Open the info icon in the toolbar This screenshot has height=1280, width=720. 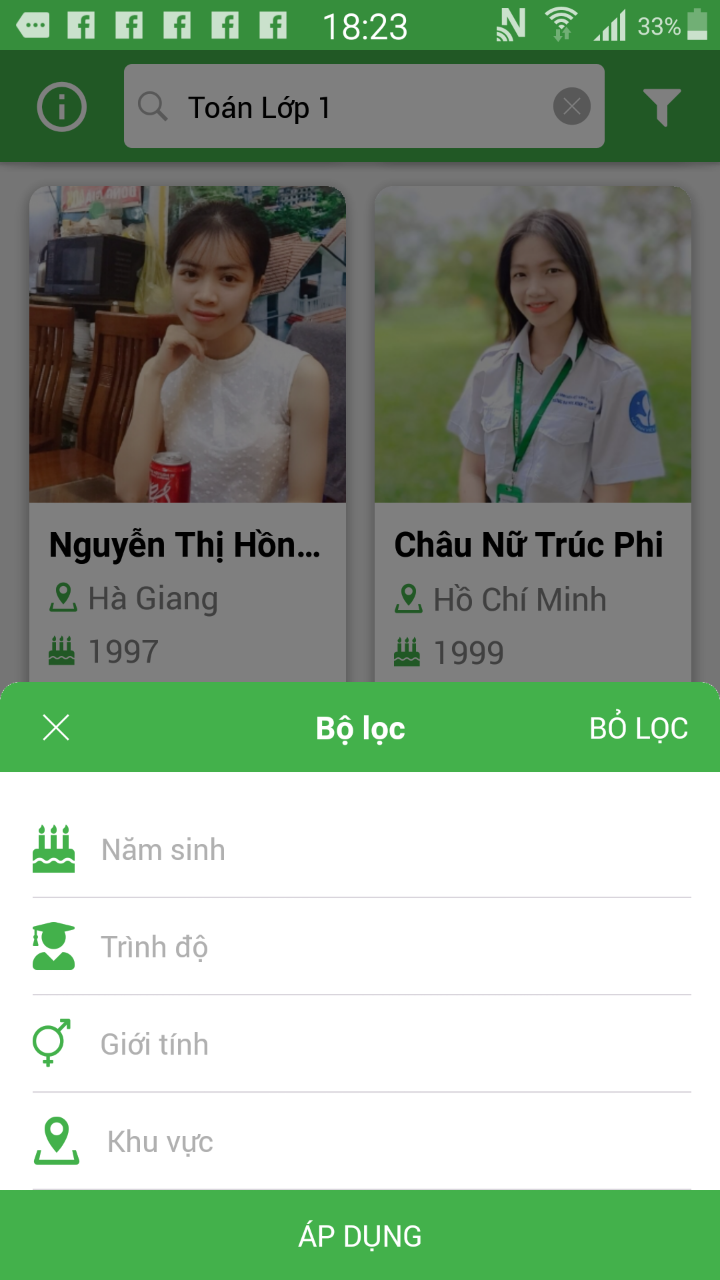[62, 107]
